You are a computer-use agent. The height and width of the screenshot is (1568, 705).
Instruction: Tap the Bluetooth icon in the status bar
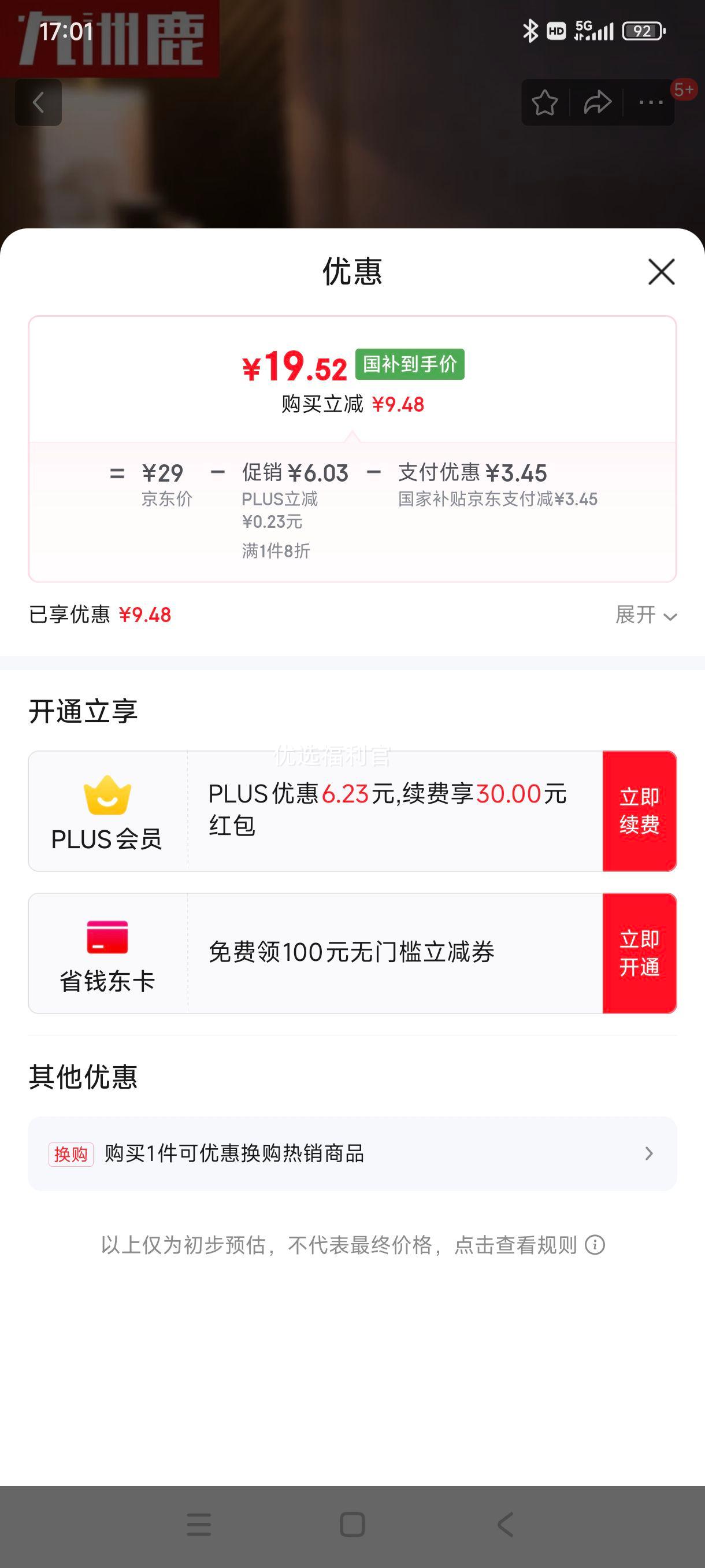click(x=530, y=31)
